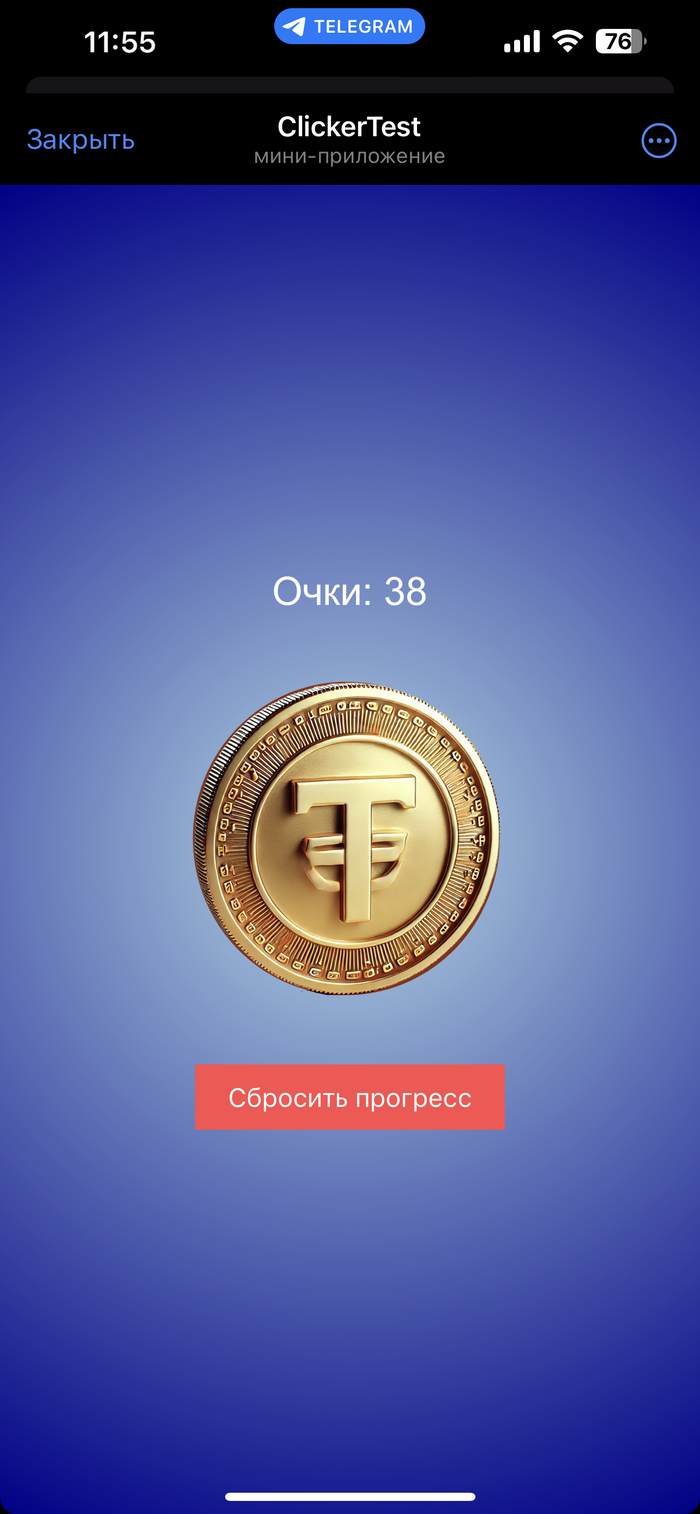Tap the gold coin to earn points
The height and width of the screenshot is (1514, 700).
click(347, 838)
